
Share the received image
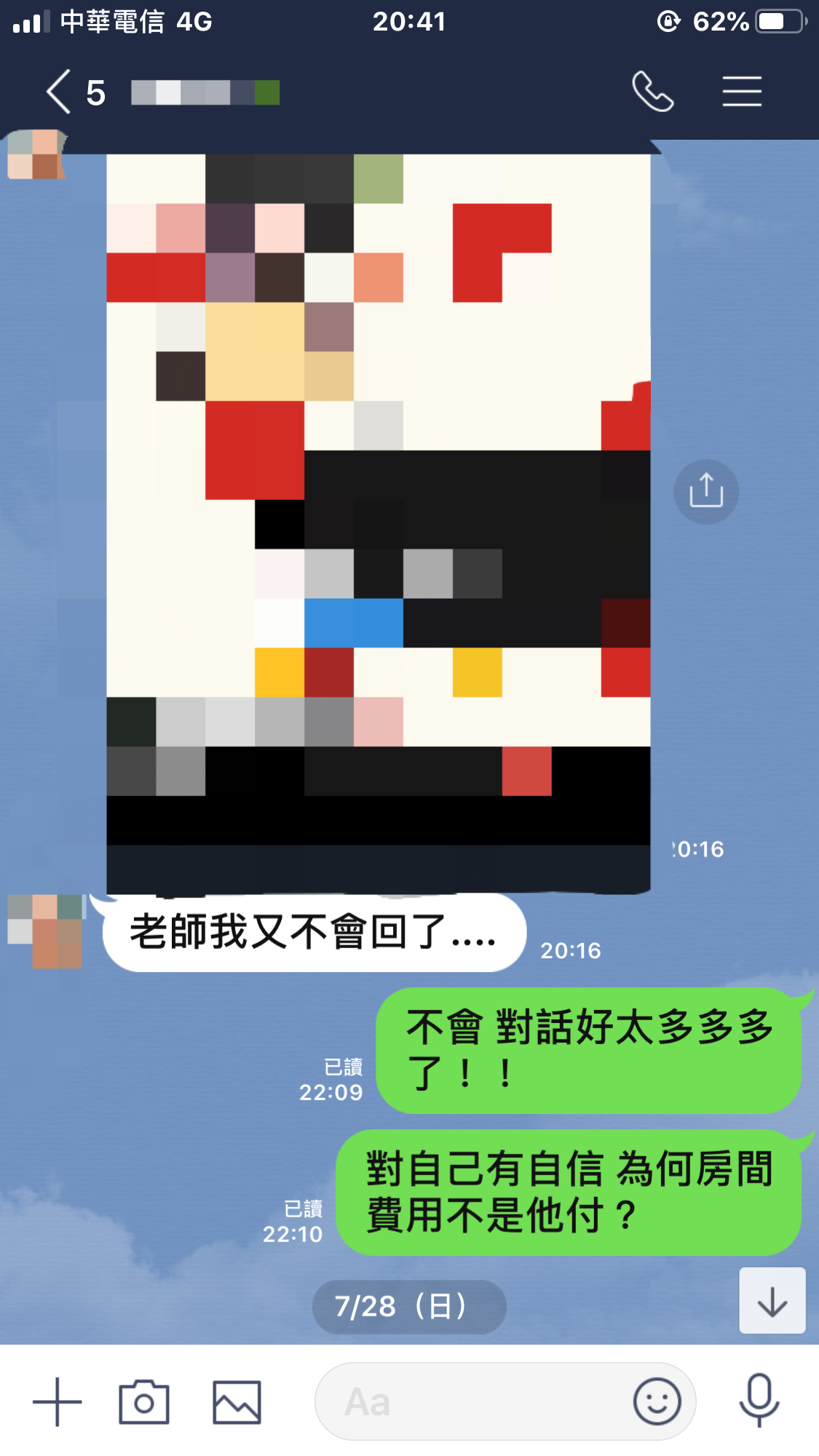705,491
